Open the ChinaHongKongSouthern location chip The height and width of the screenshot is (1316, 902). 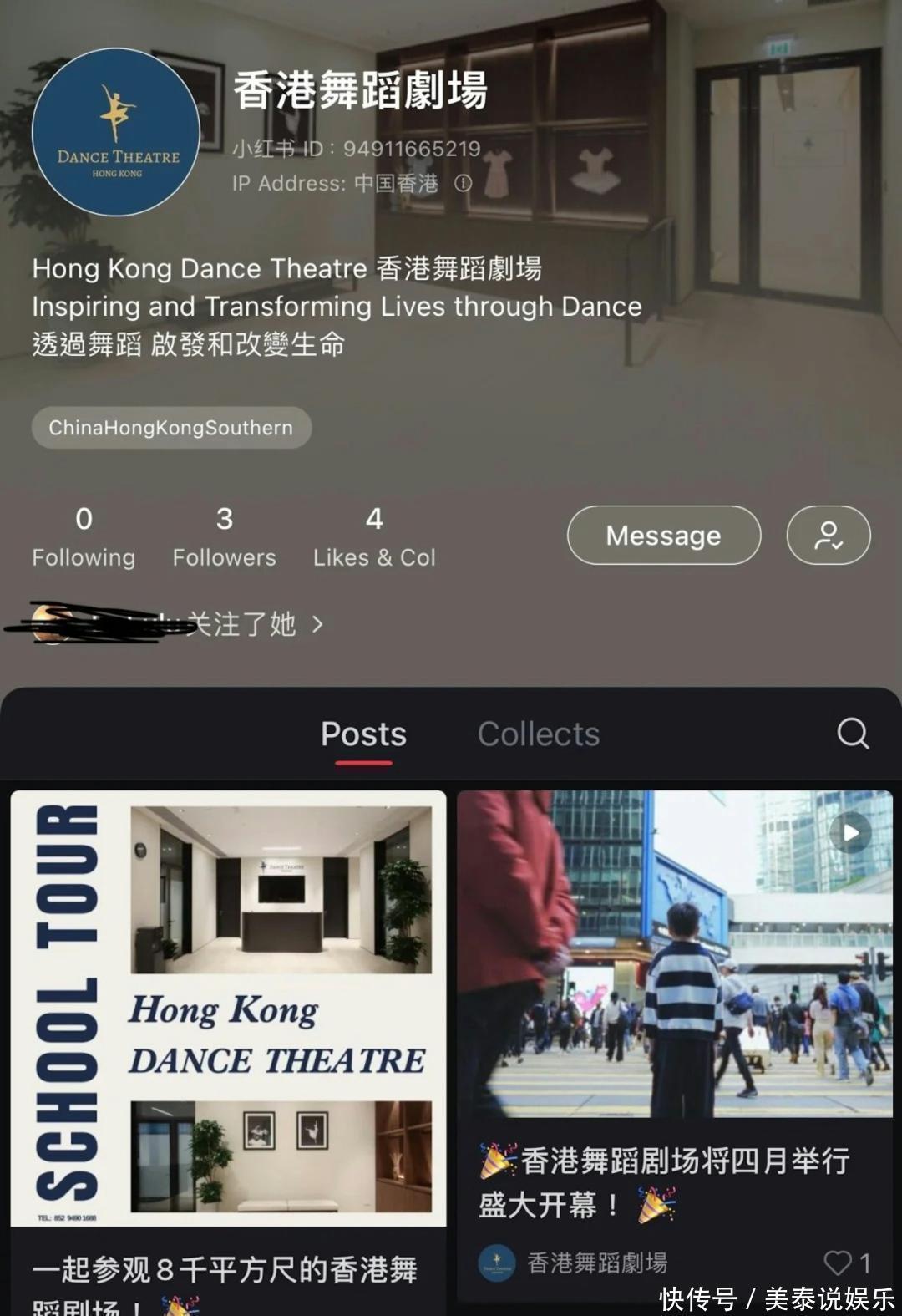171,428
